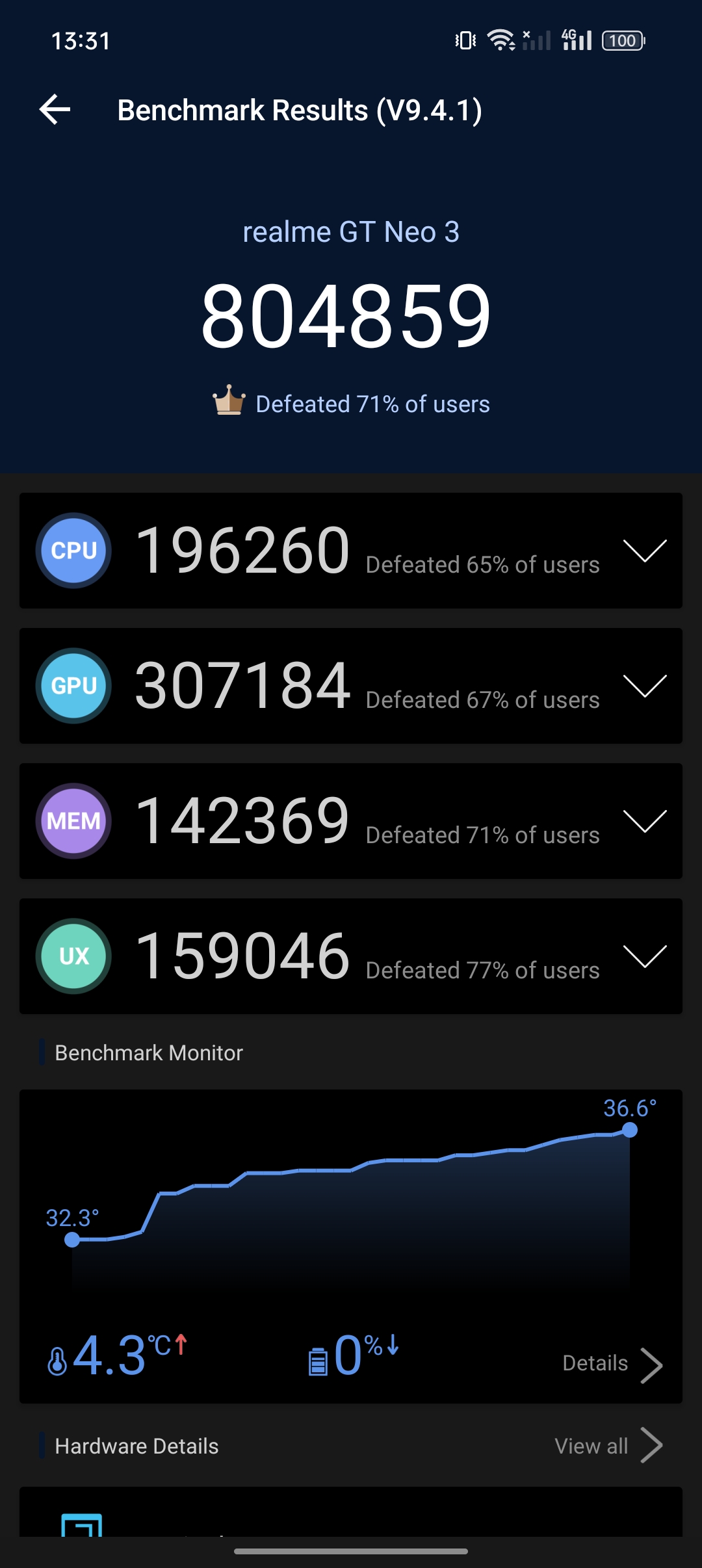Screen dimensions: 702x1568
Task: Go back from Benchmark Results
Action: point(55,109)
